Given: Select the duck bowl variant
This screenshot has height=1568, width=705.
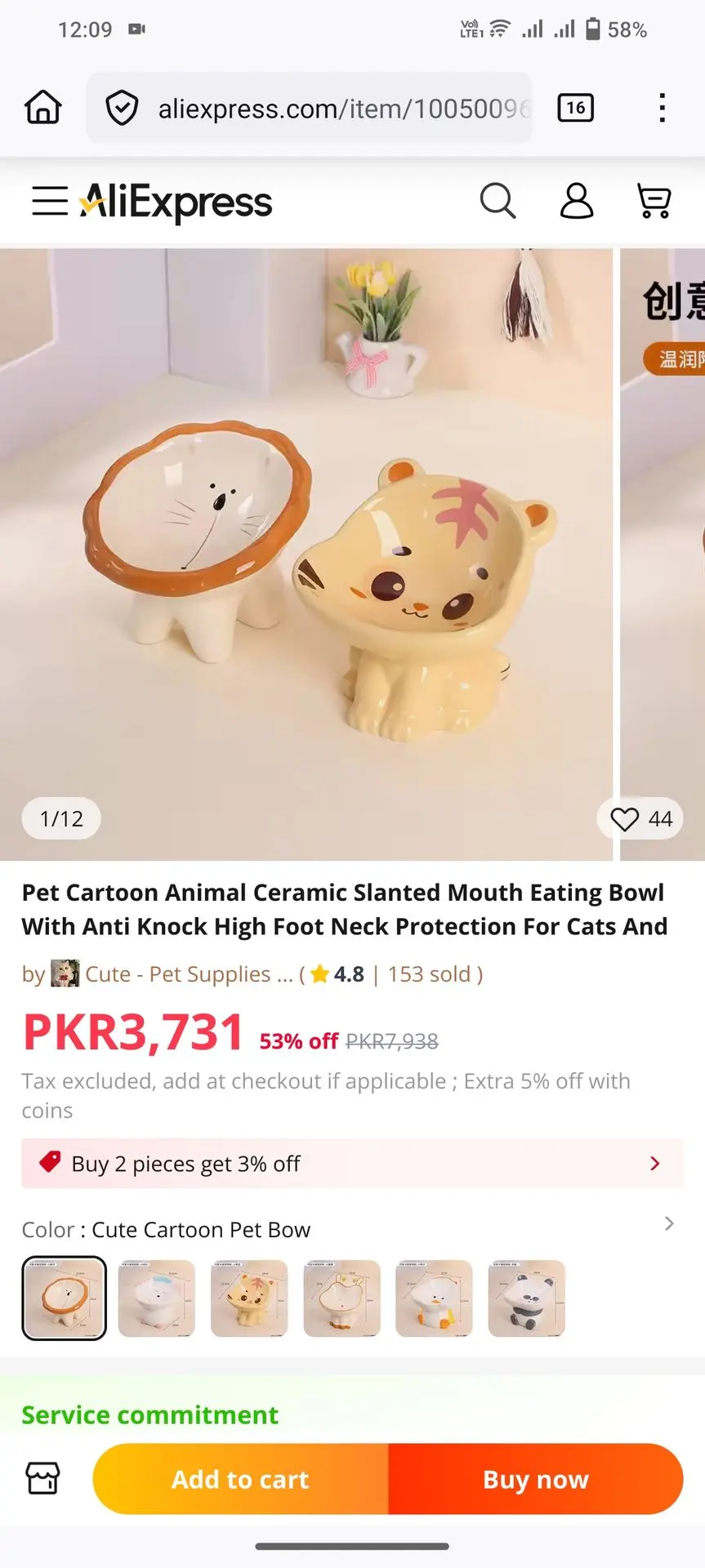Looking at the screenshot, I should pos(434,1298).
